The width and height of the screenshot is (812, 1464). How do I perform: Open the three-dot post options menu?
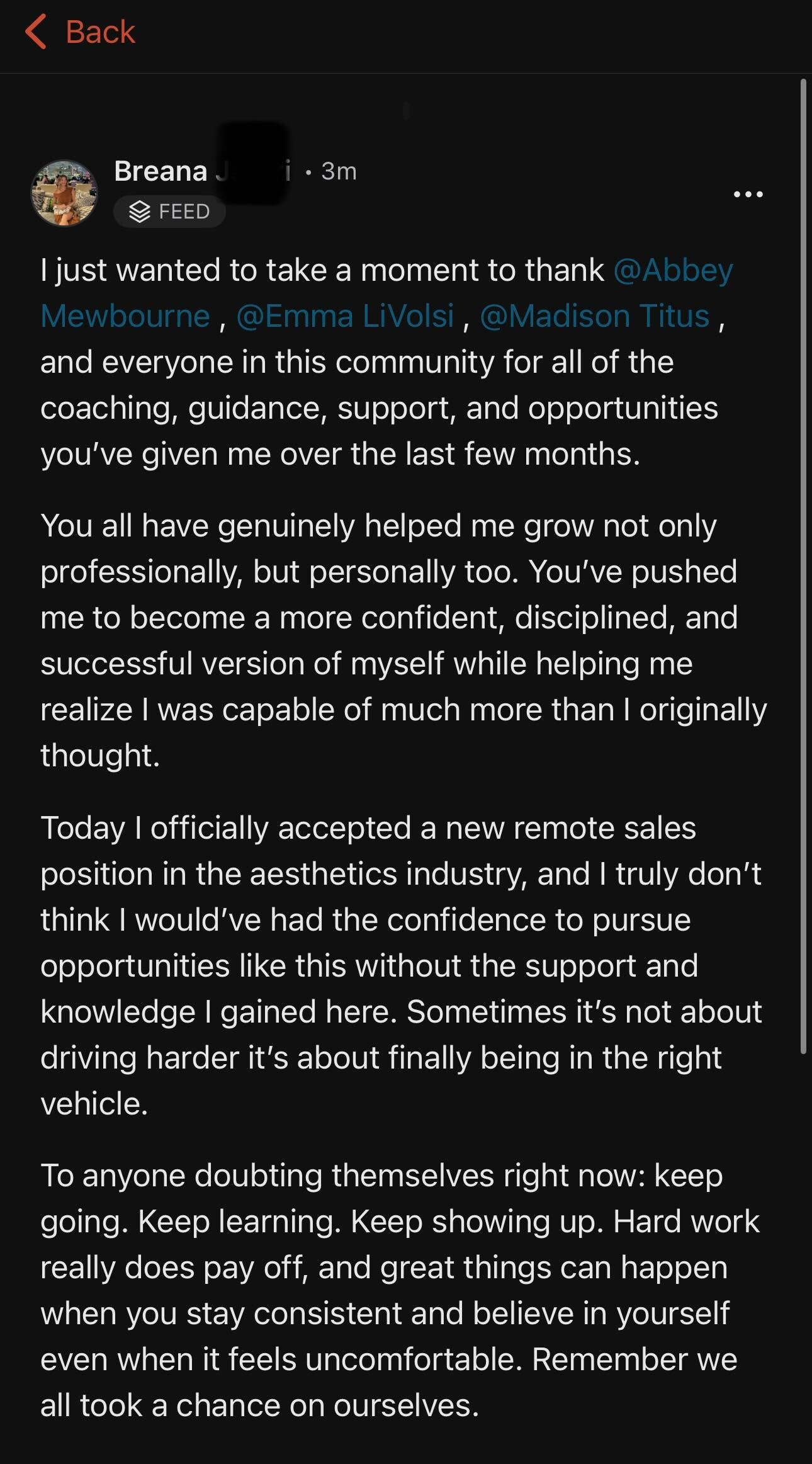click(x=748, y=195)
